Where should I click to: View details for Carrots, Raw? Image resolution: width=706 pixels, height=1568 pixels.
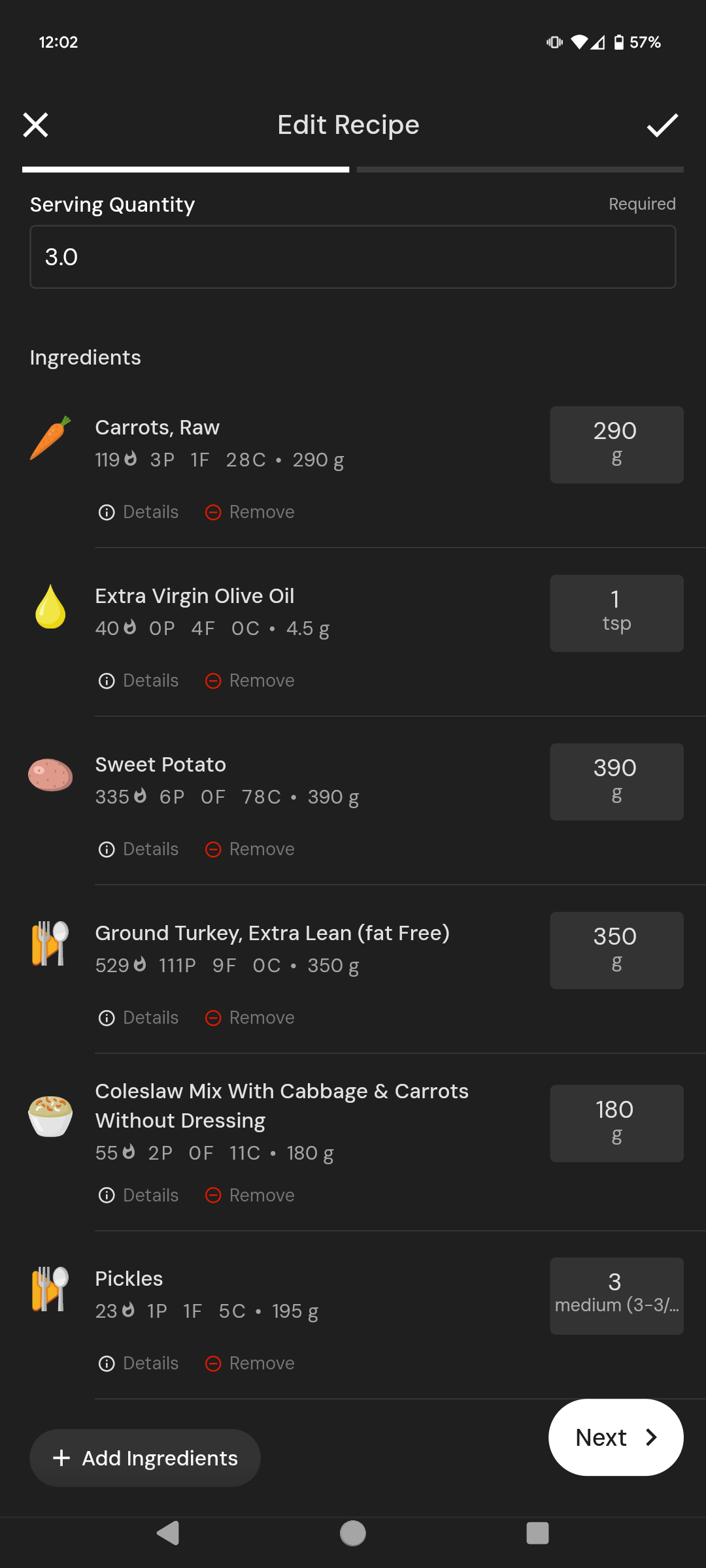(138, 512)
